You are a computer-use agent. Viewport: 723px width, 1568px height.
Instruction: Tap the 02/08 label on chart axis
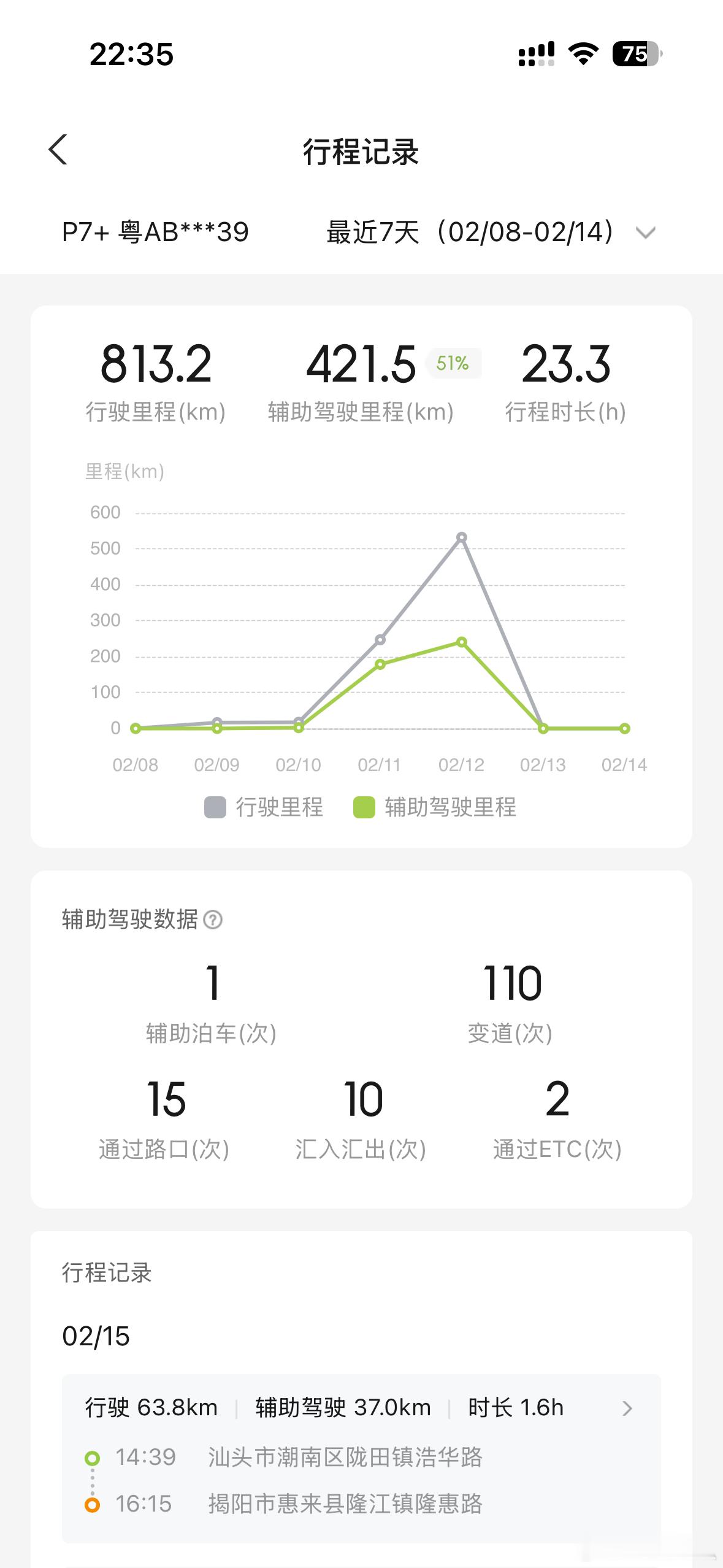point(136,765)
